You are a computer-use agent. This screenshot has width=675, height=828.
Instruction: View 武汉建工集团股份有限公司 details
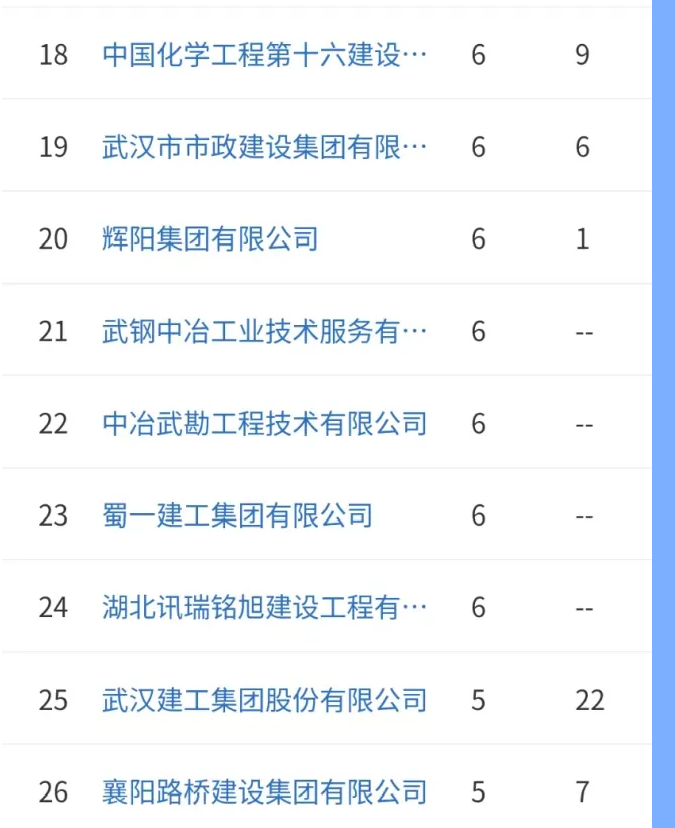(x=265, y=700)
